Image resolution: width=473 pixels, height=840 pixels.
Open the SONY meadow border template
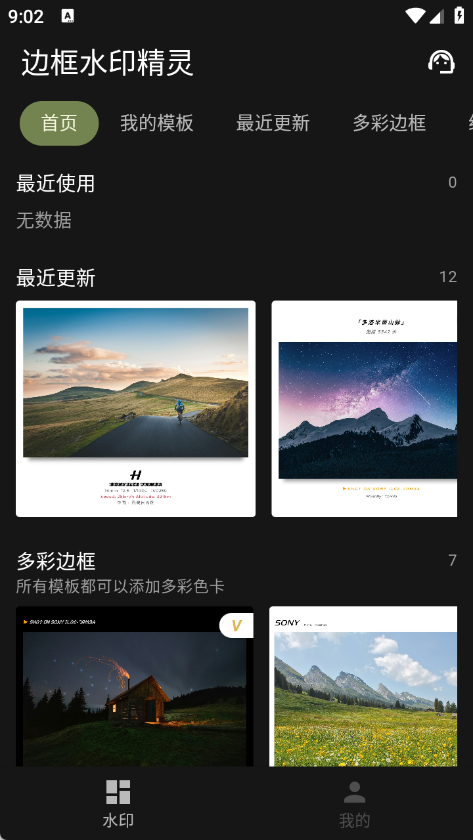pyautogui.click(x=363, y=686)
